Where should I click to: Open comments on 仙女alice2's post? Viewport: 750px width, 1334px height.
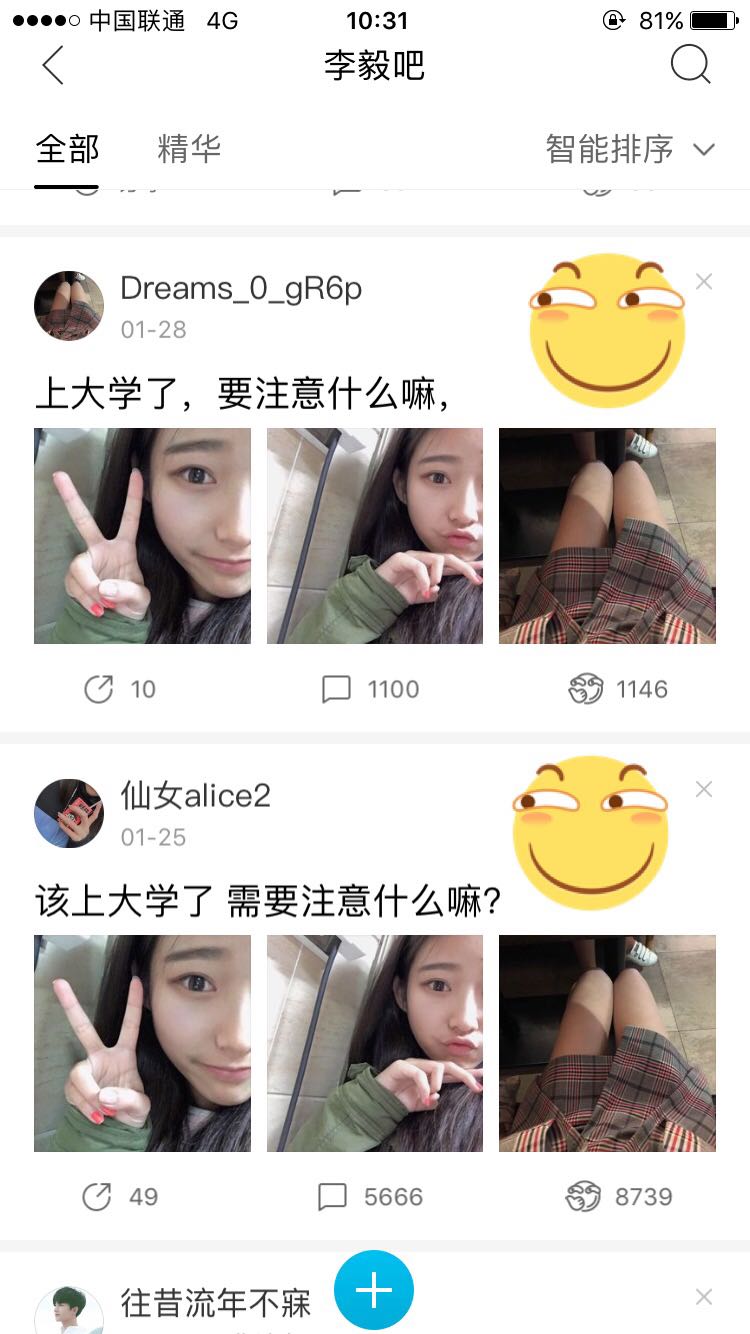click(x=370, y=1197)
